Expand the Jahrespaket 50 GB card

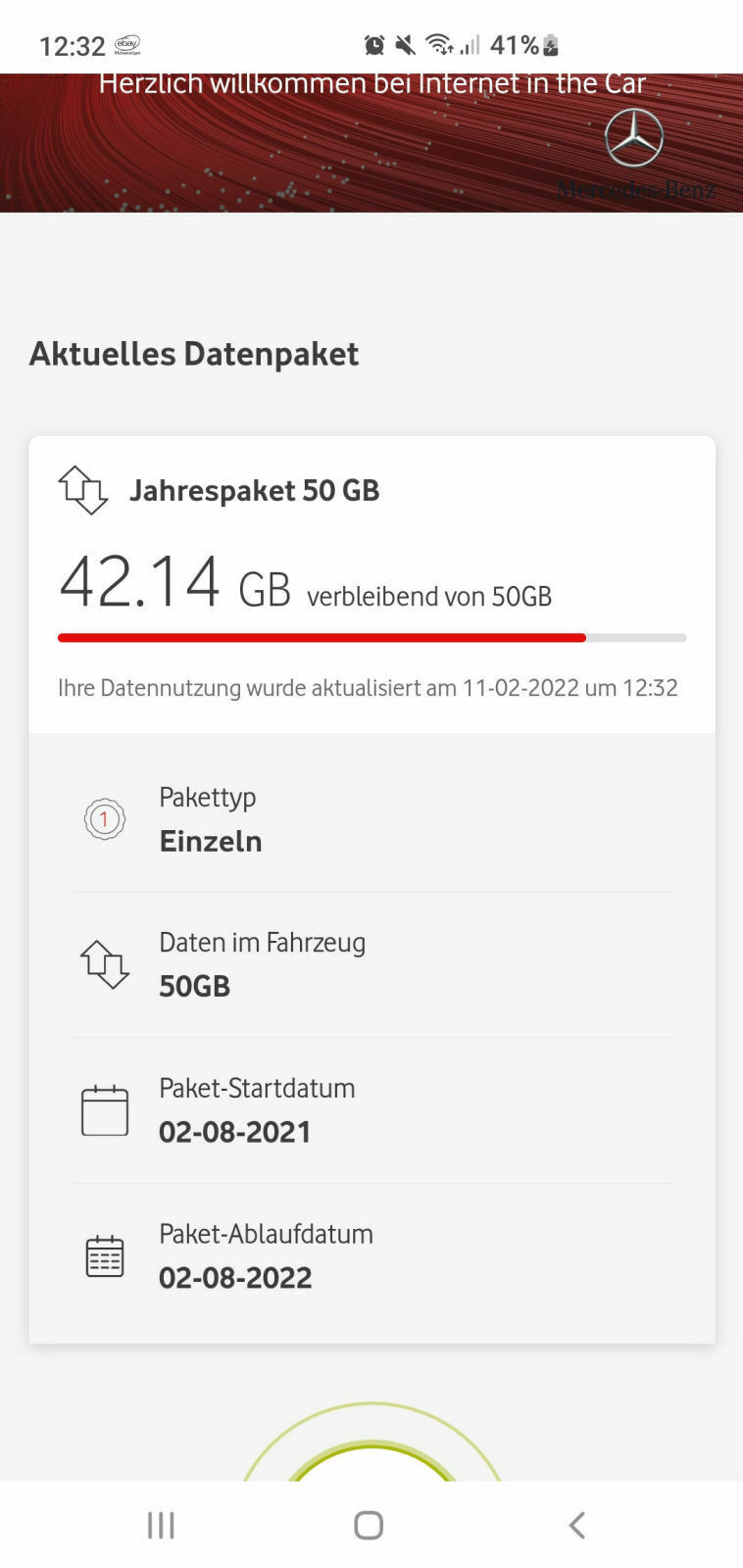[371, 583]
